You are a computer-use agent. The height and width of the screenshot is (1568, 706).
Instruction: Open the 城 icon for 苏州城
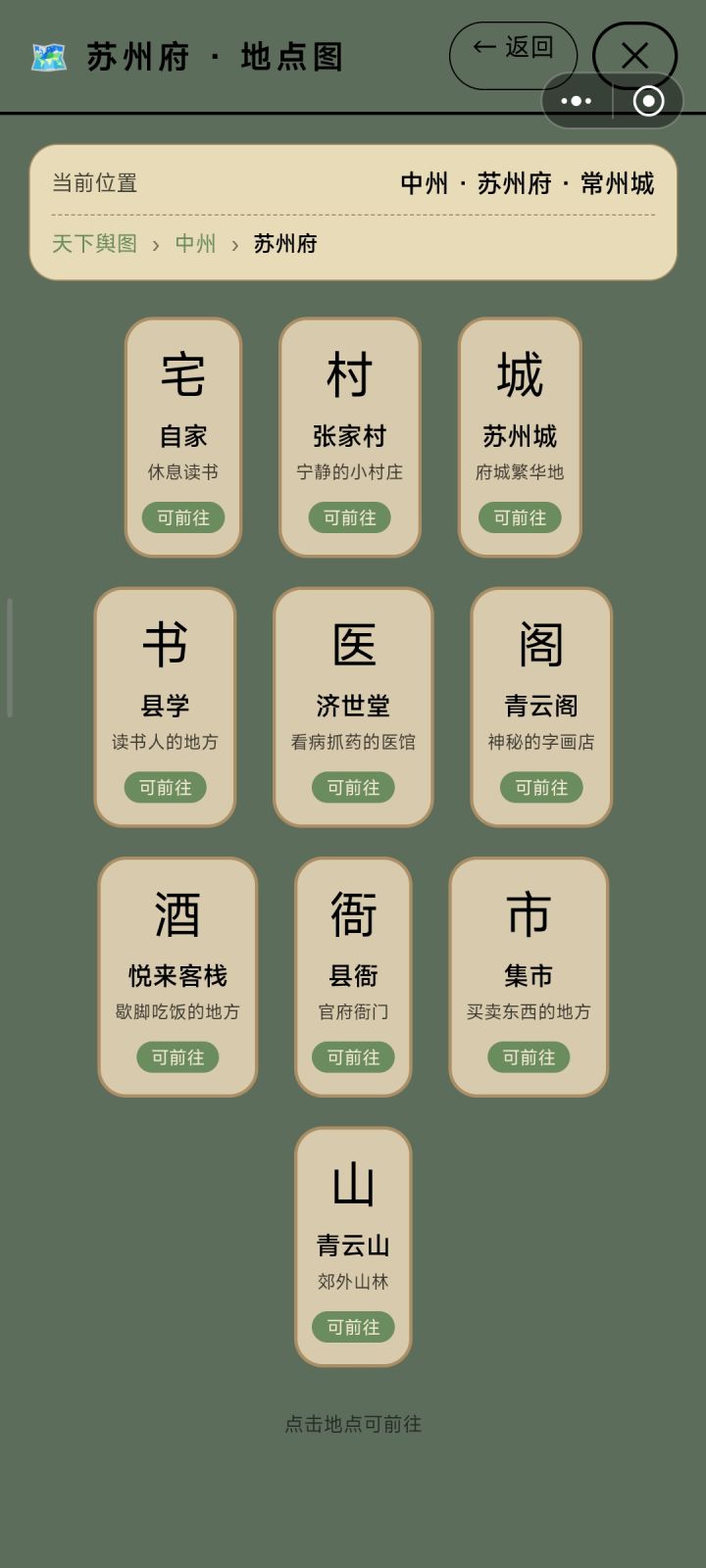point(521,374)
